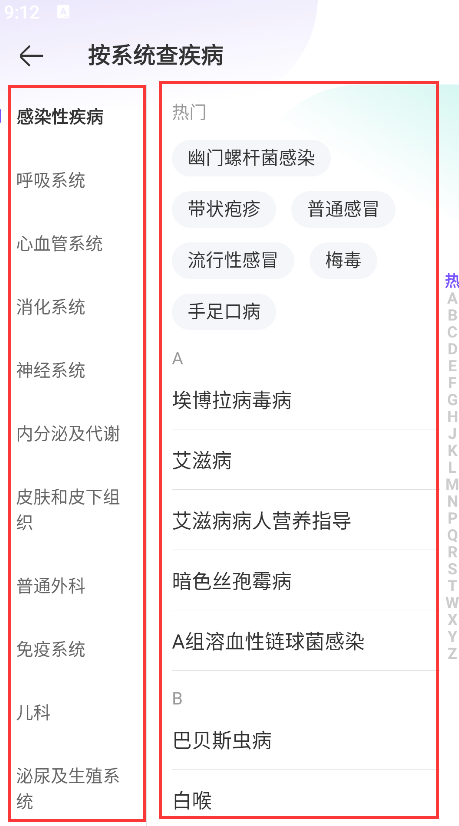This screenshot has height=826, width=459.
Task: Tap the 梅毒 chip
Action: tap(343, 261)
